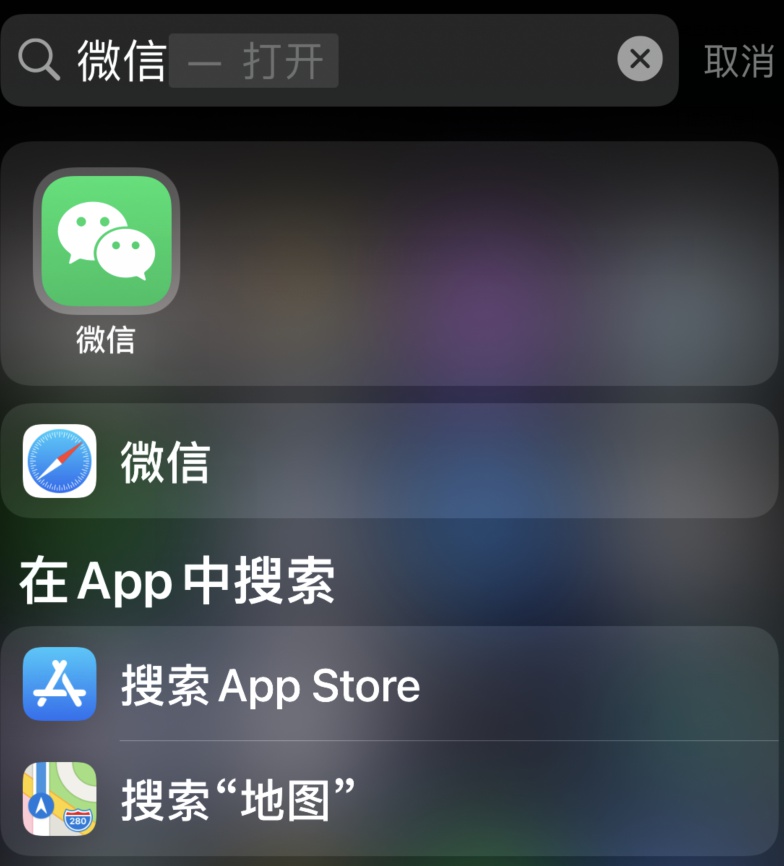Screen dimensions: 784x866
Task: Tap the 微信 label under the WeChat icon
Action: (106, 339)
